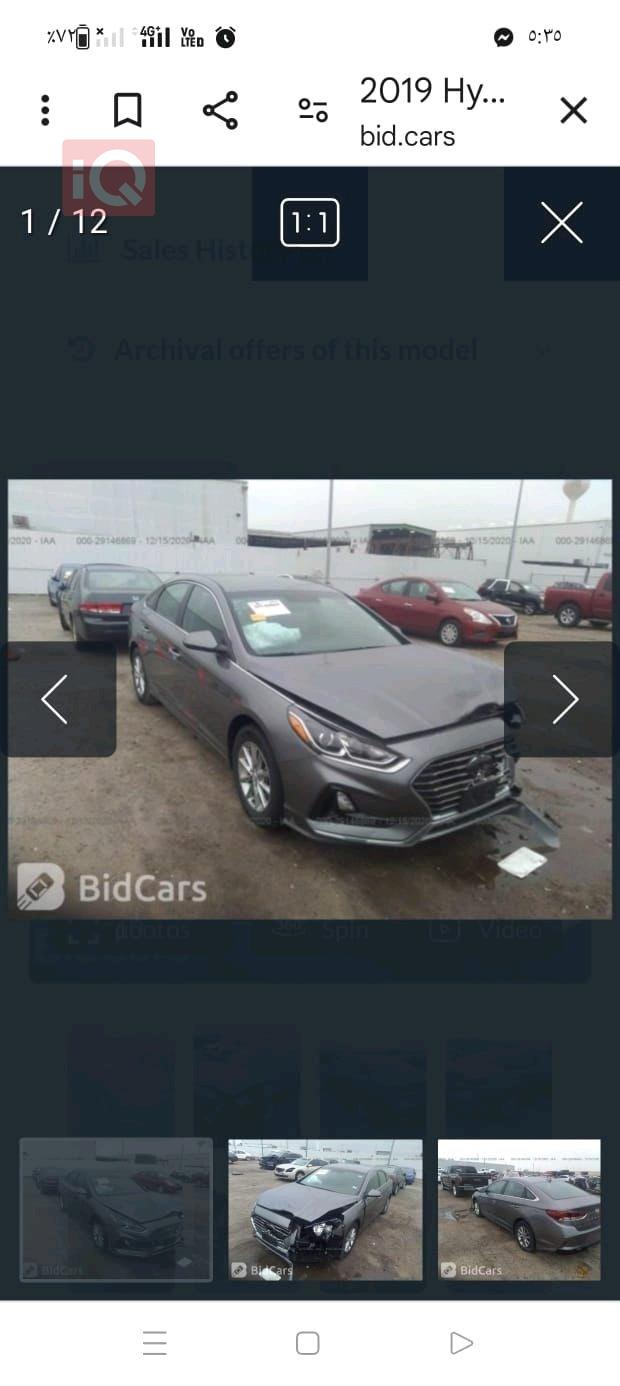Go to the next photo
620x1386 pixels.
point(565,699)
